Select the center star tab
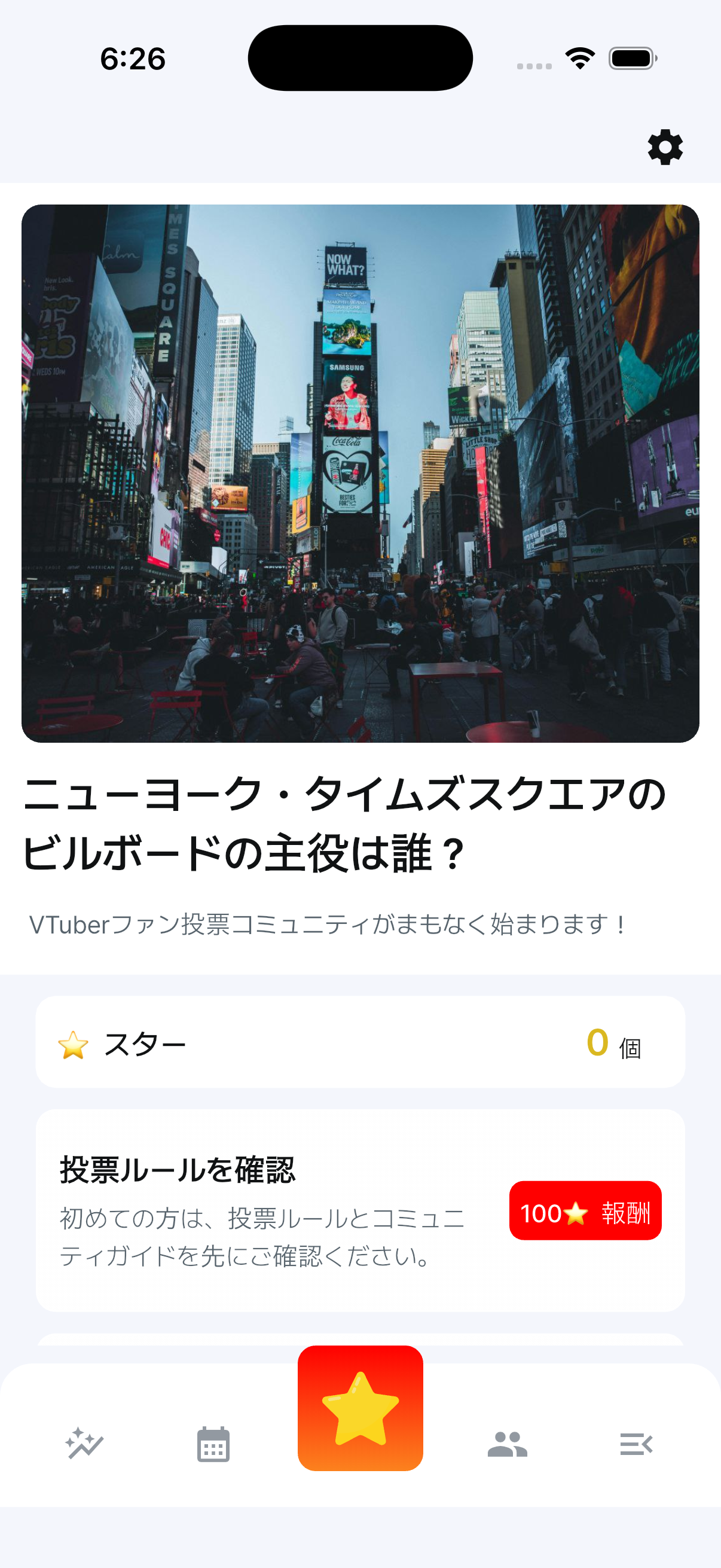Image resolution: width=721 pixels, height=1568 pixels. pyautogui.click(x=360, y=1408)
